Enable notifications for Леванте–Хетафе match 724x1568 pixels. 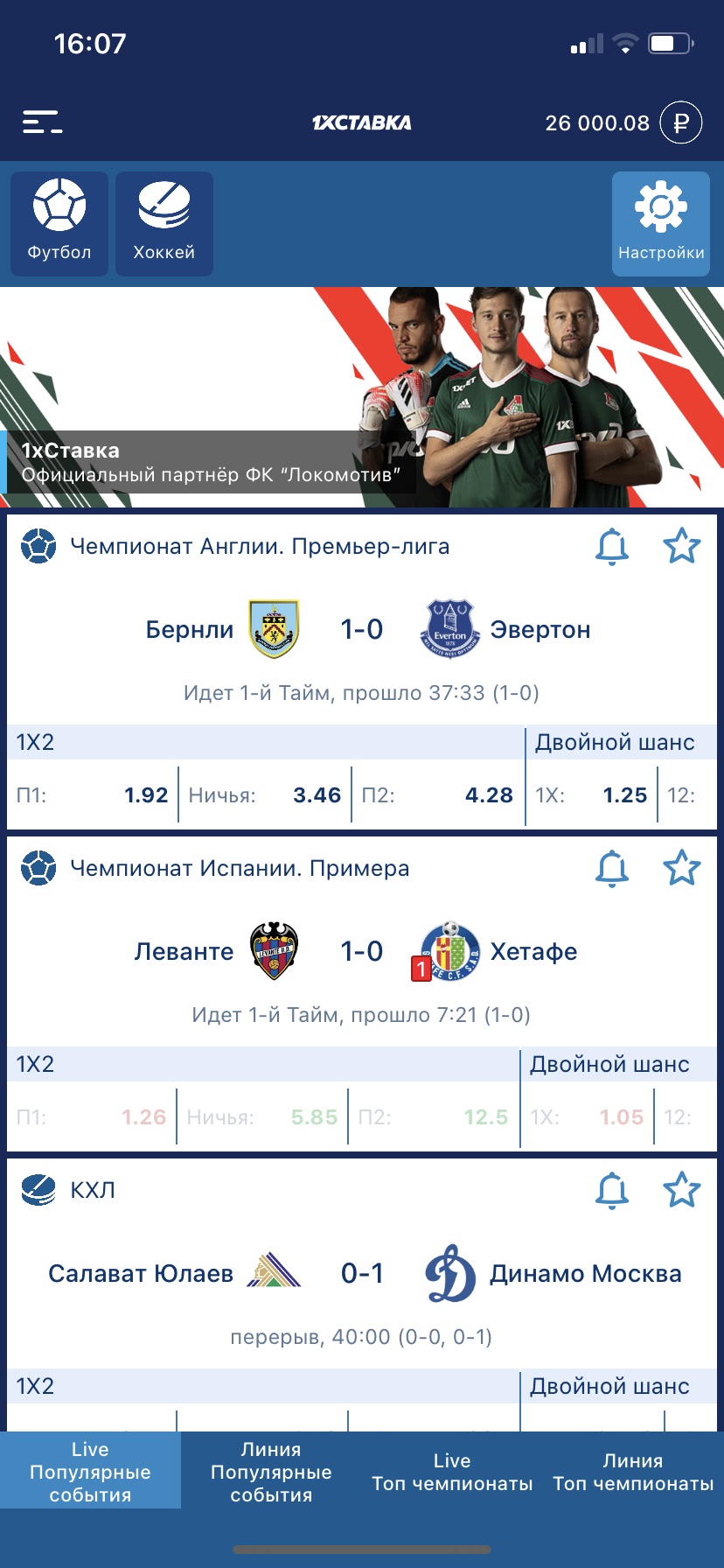pyautogui.click(x=612, y=869)
